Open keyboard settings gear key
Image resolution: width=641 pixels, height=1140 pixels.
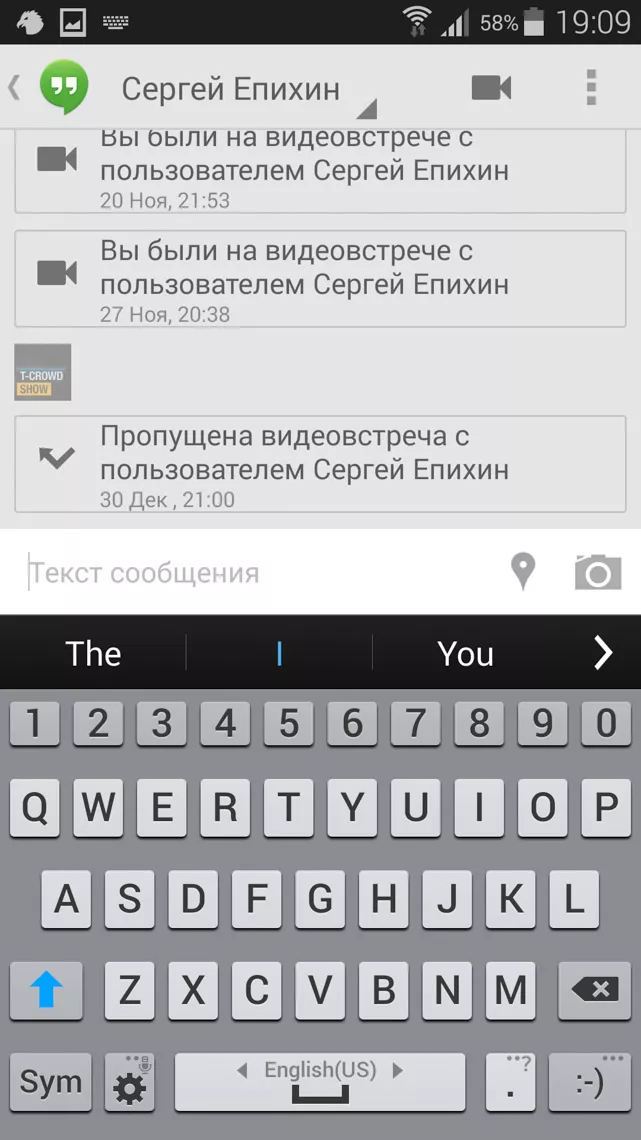130,1082
